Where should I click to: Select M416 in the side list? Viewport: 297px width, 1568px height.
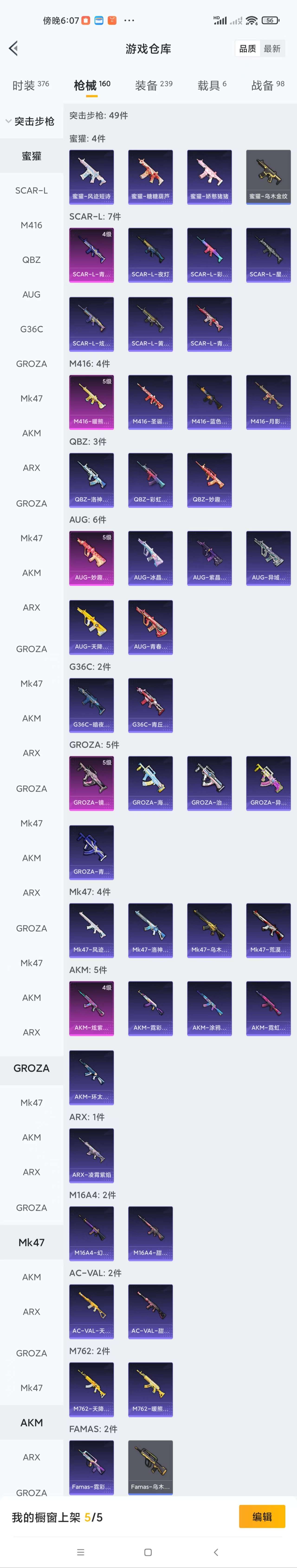[32, 225]
